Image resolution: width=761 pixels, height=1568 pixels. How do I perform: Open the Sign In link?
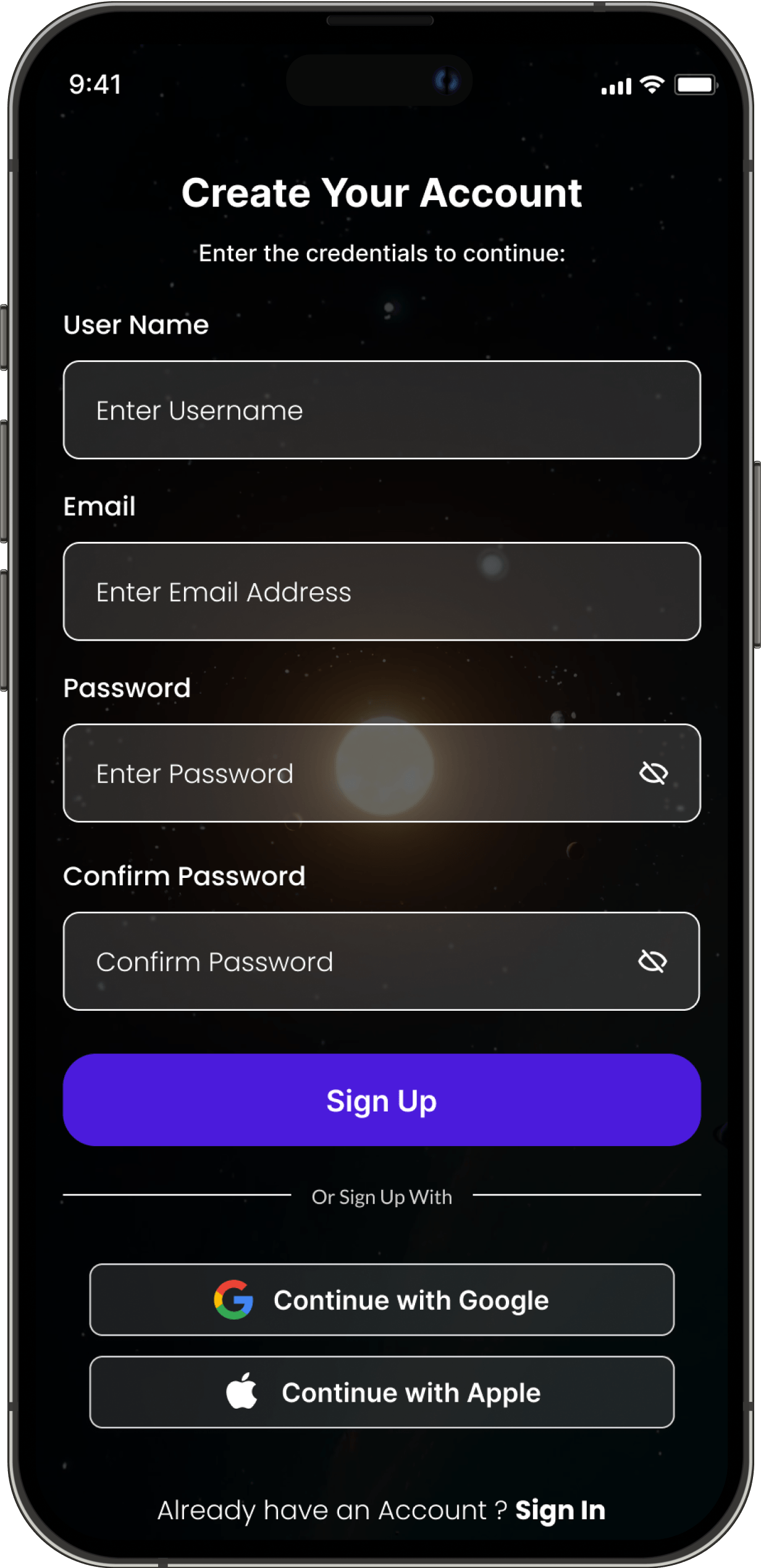coord(560,1510)
